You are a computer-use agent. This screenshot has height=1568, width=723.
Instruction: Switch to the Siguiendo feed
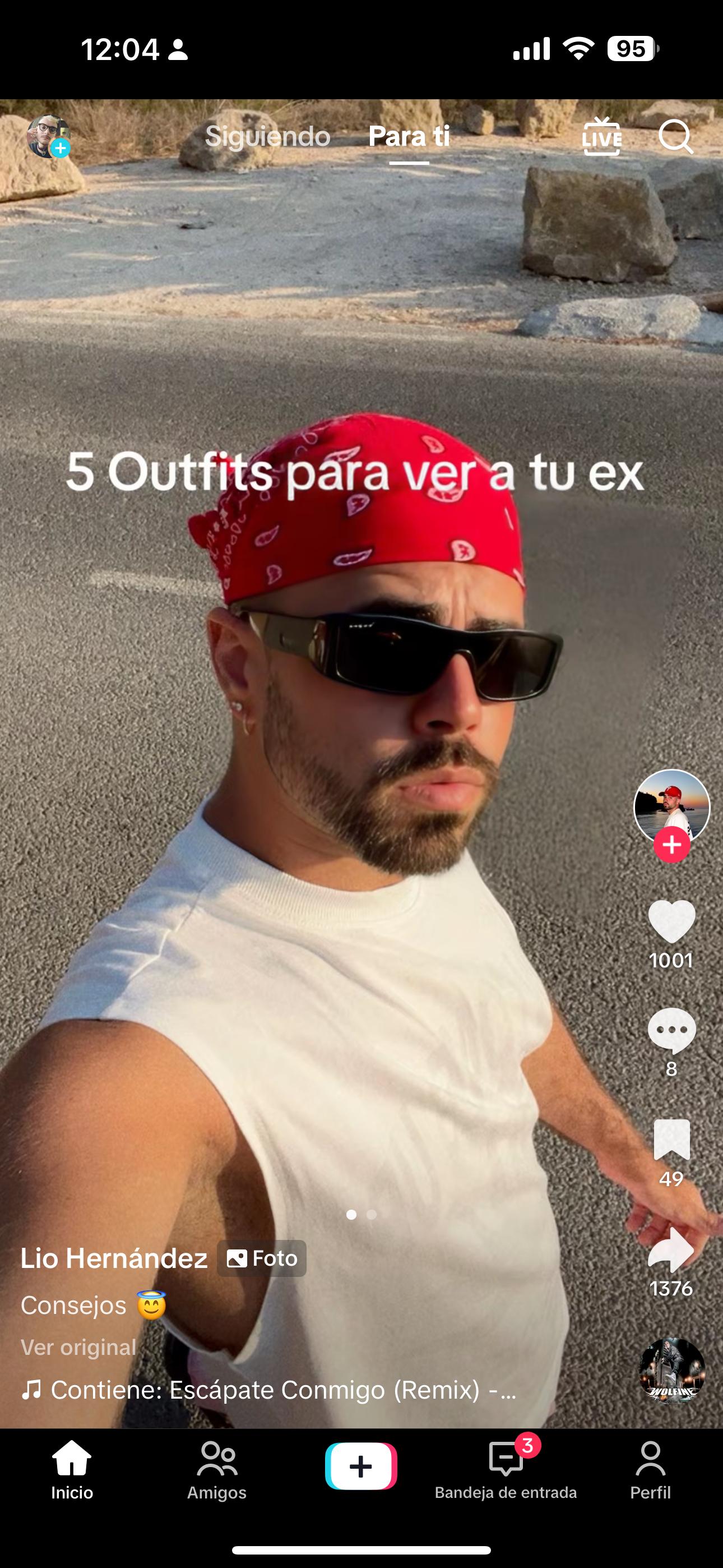coord(268,136)
